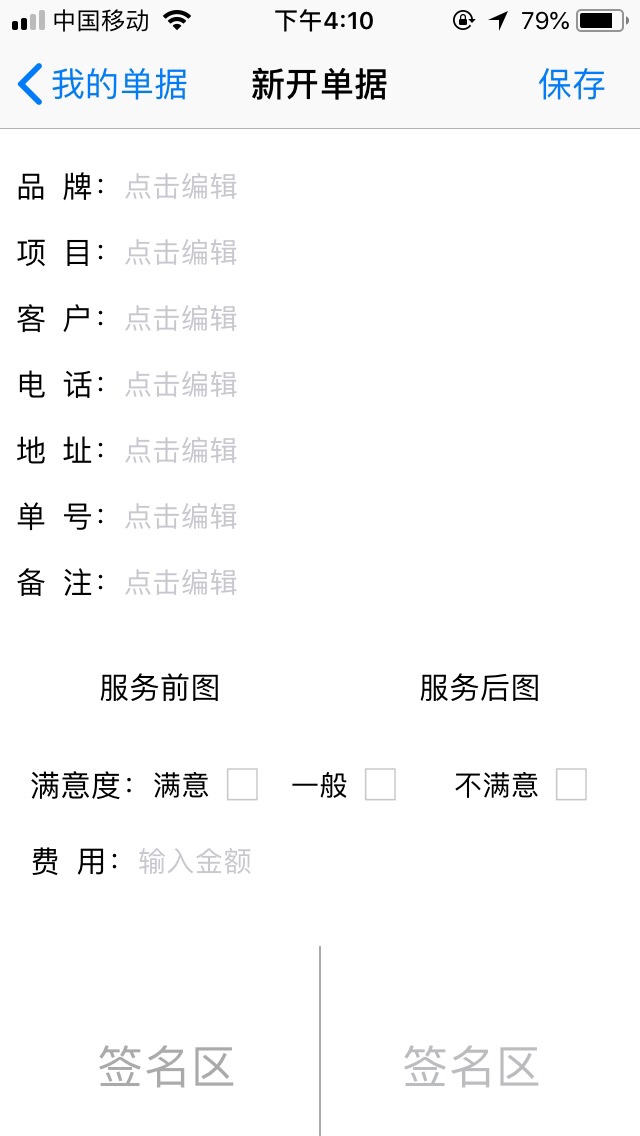Edit the 单号 field

coord(181,517)
